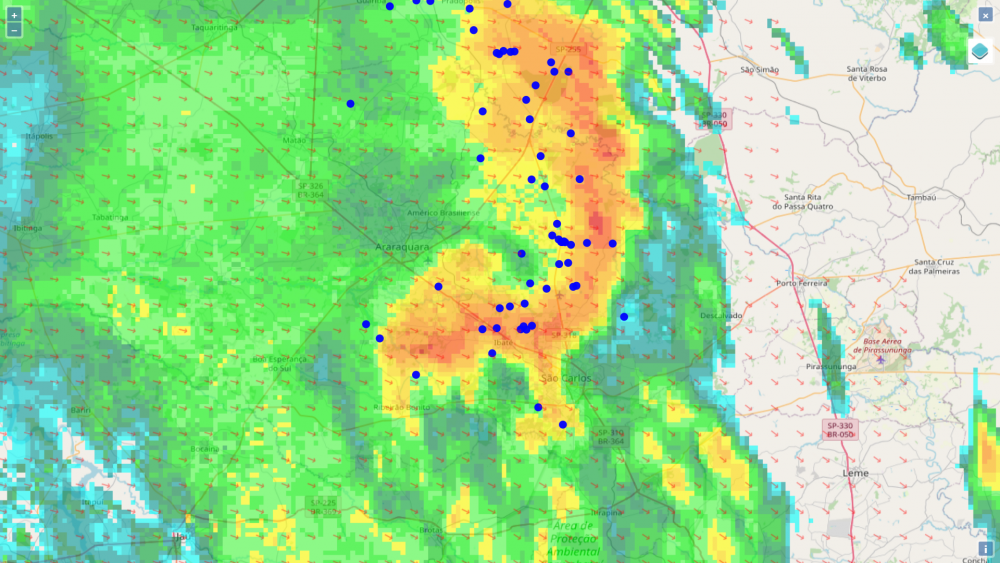Viewport: 1000px width, 563px height.
Task: Open the map layers selector
Action: pos(980,51)
